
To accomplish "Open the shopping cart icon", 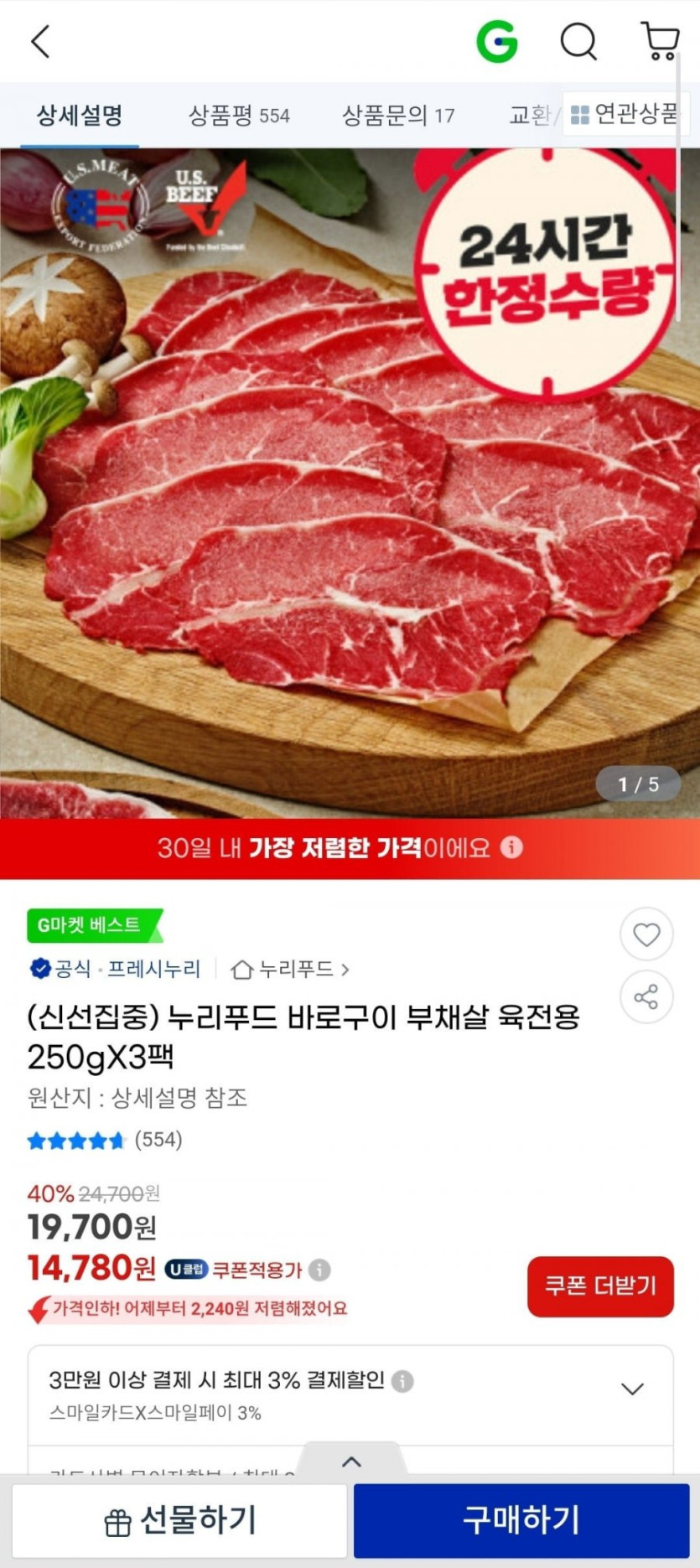I will (x=661, y=40).
